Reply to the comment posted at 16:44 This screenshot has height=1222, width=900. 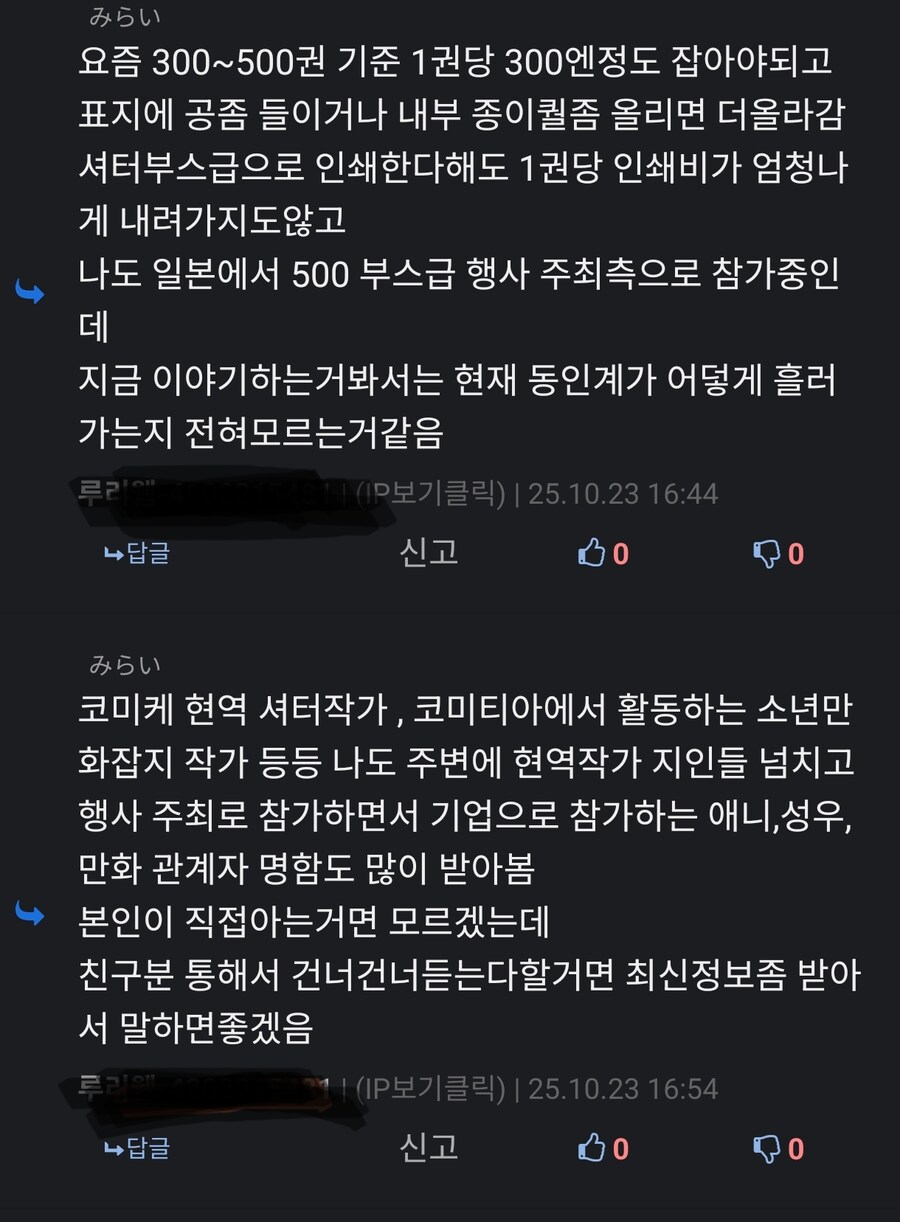pos(137,553)
